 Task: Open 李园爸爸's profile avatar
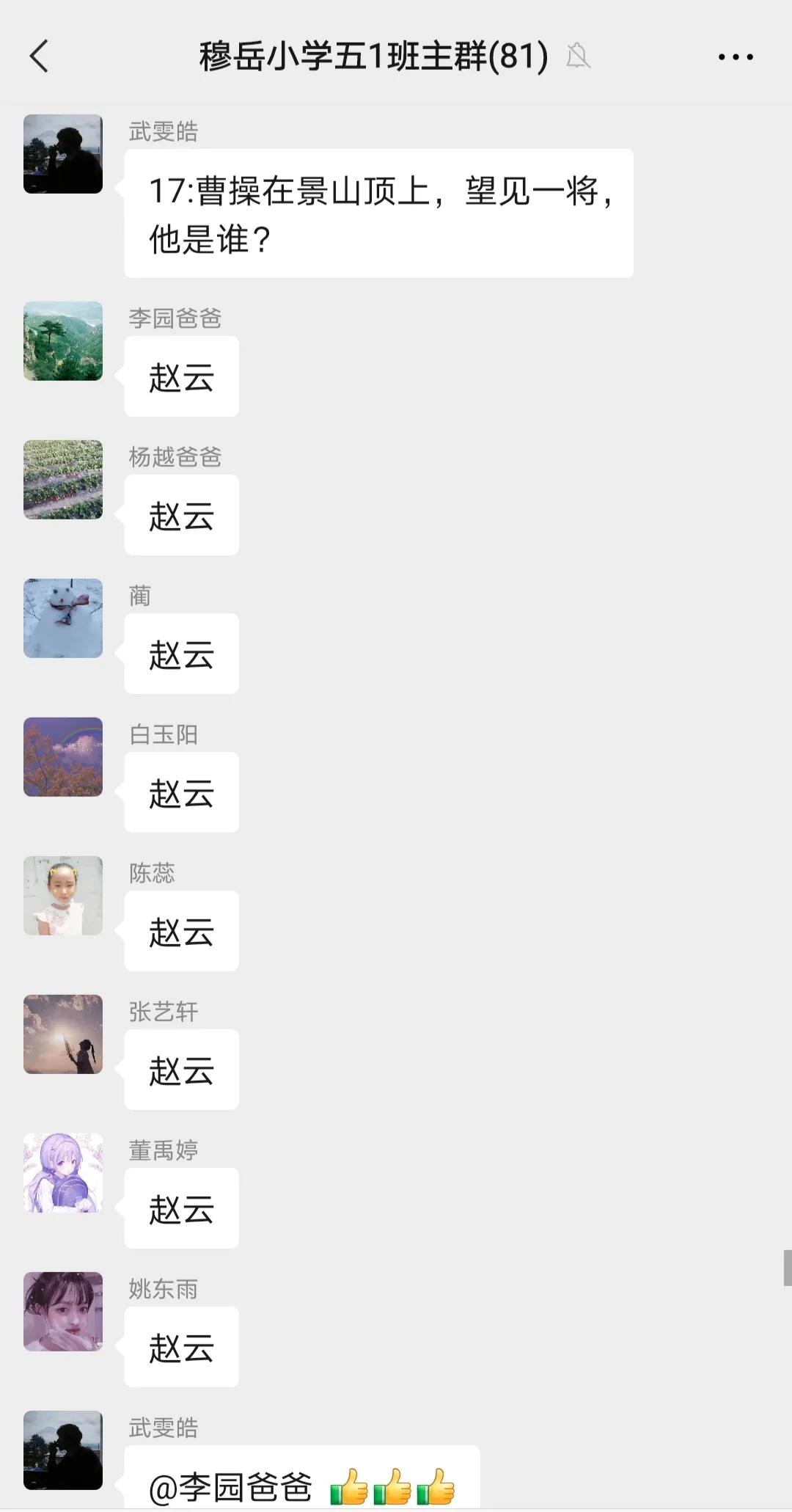(x=63, y=341)
